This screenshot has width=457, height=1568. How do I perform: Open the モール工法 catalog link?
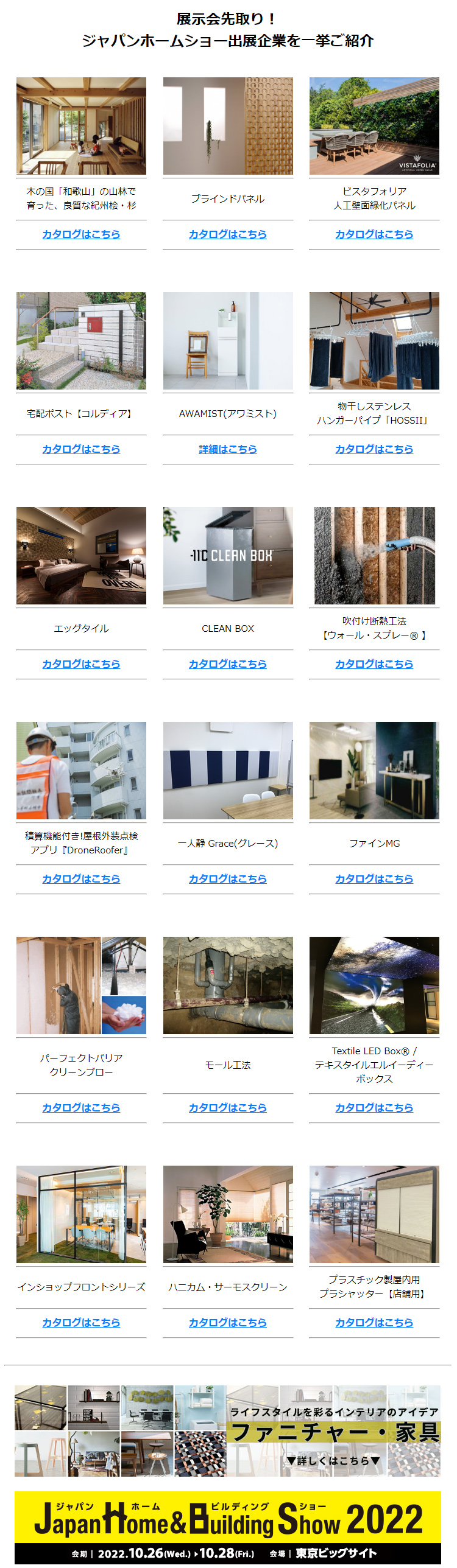228,1108
